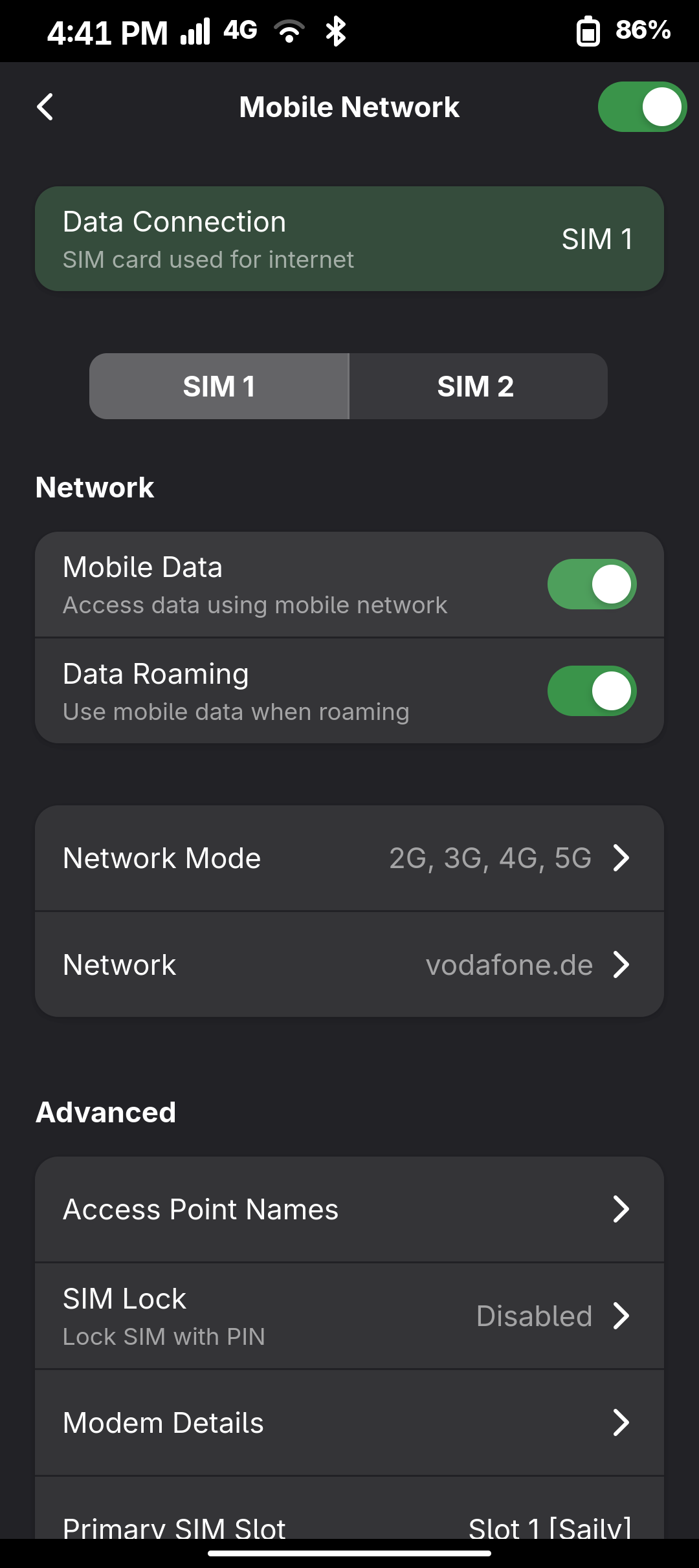Image resolution: width=699 pixels, height=1568 pixels.
Task: Disable the Mobile Data toggle
Action: (592, 584)
